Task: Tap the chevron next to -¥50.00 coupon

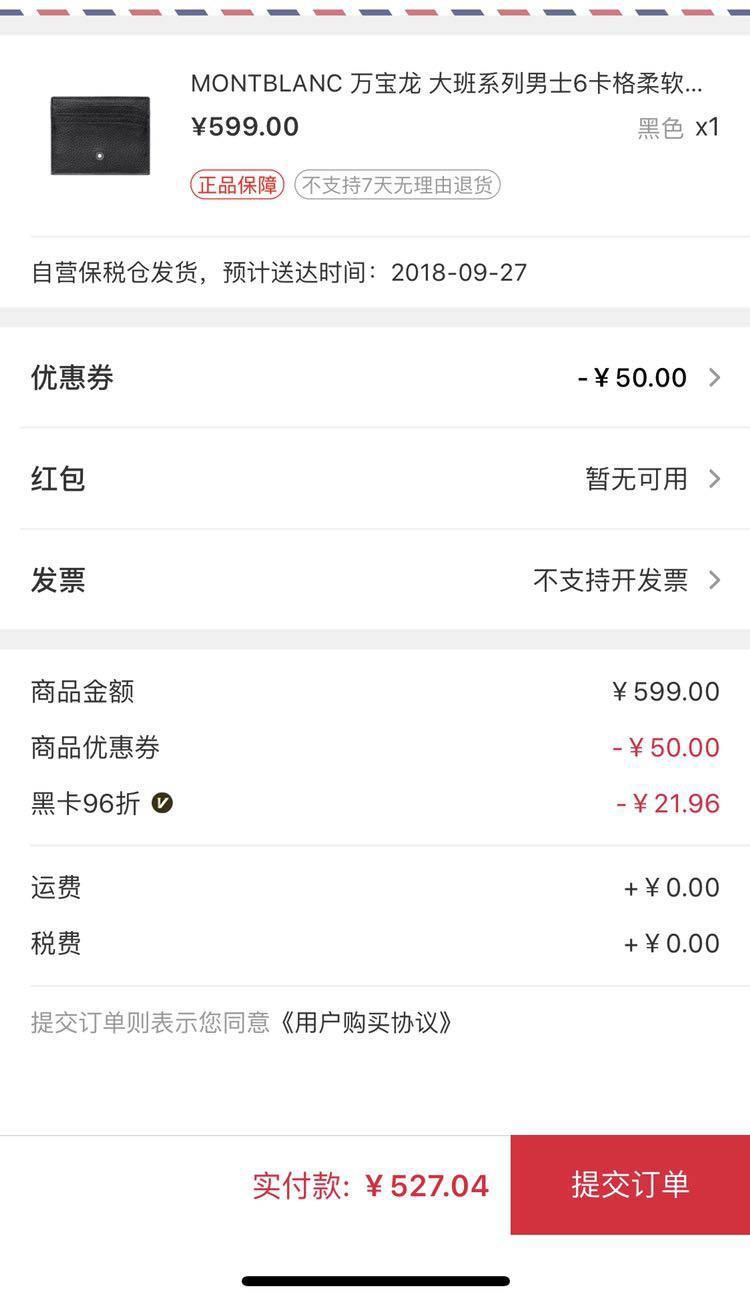Action: coord(714,378)
